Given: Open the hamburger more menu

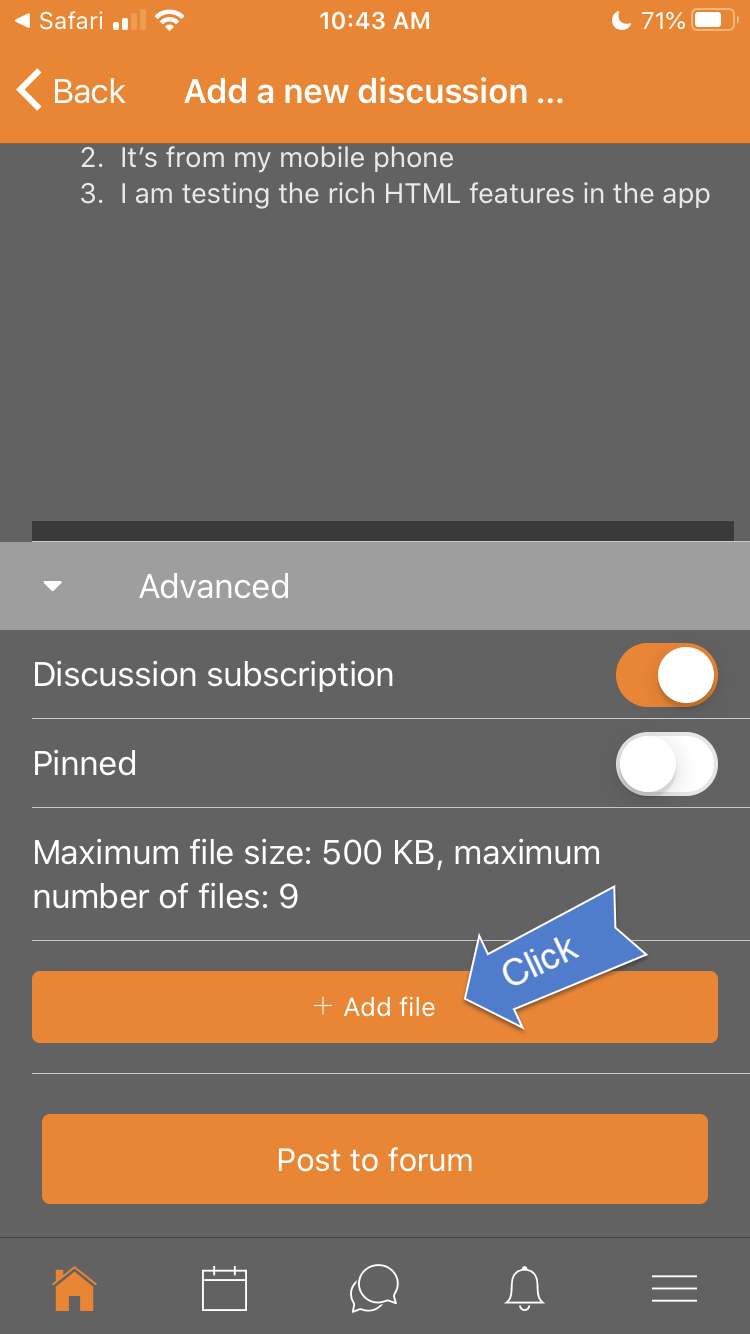Looking at the screenshot, I should [x=674, y=1288].
